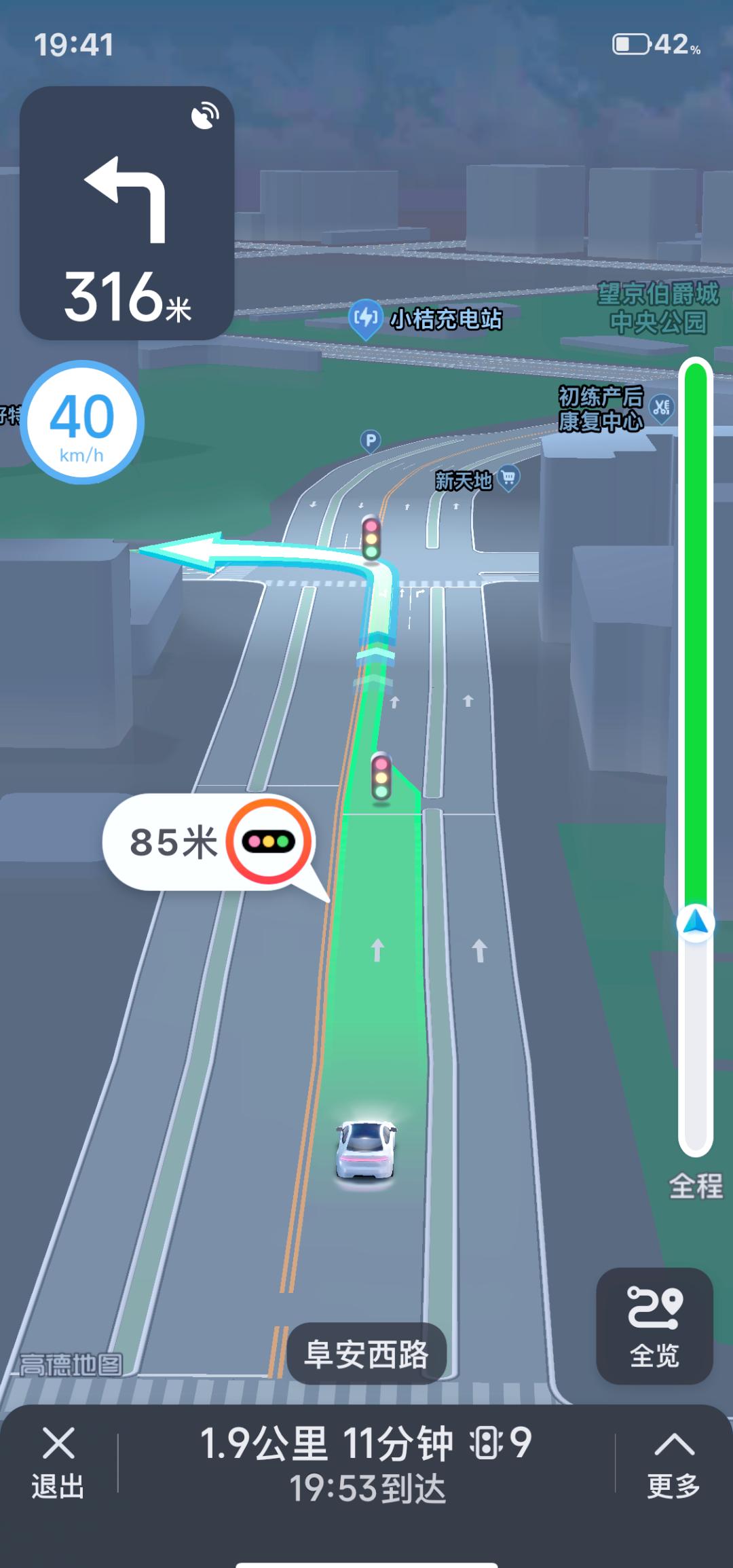Open the 全览 route overview

[x=654, y=1326]
